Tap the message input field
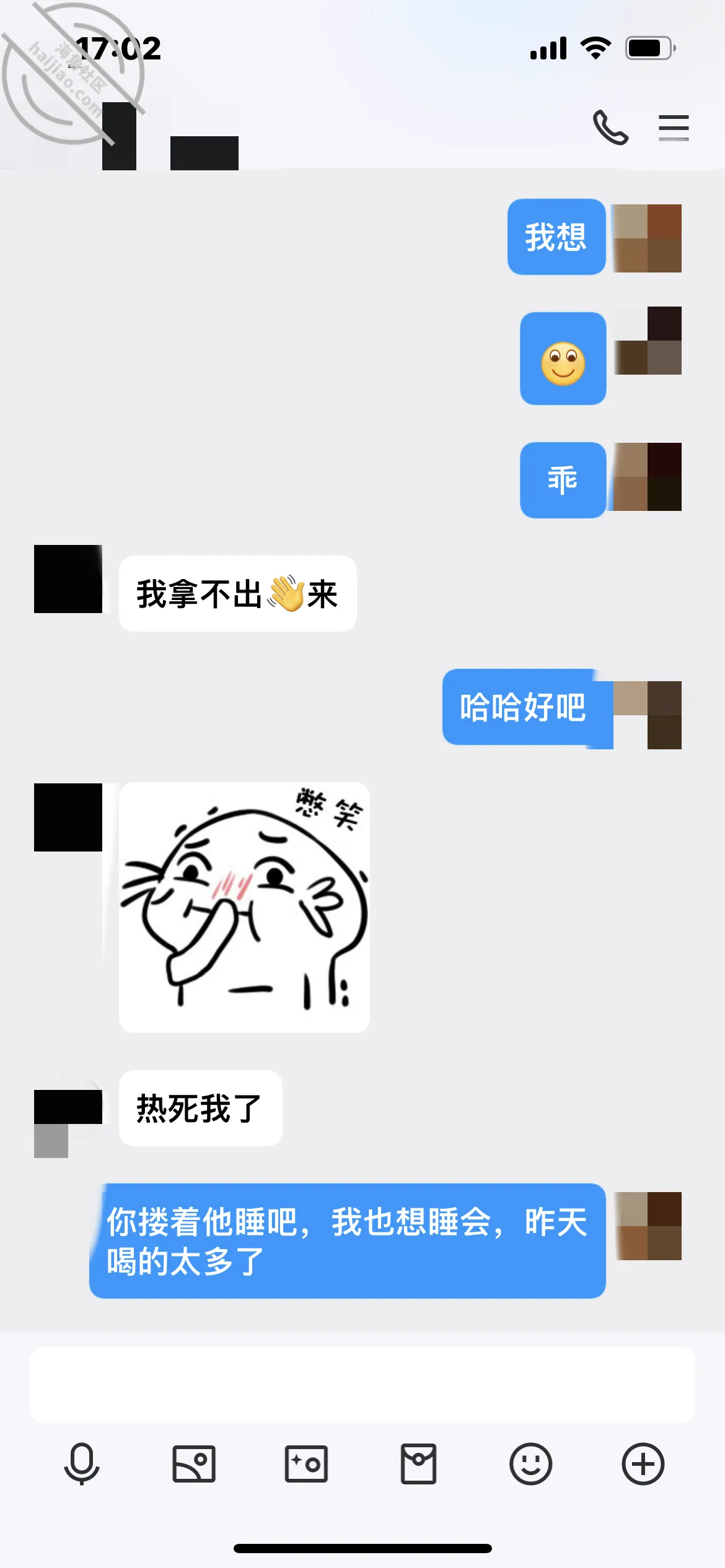This screenshot has height=1568, width=725. 362,1384
